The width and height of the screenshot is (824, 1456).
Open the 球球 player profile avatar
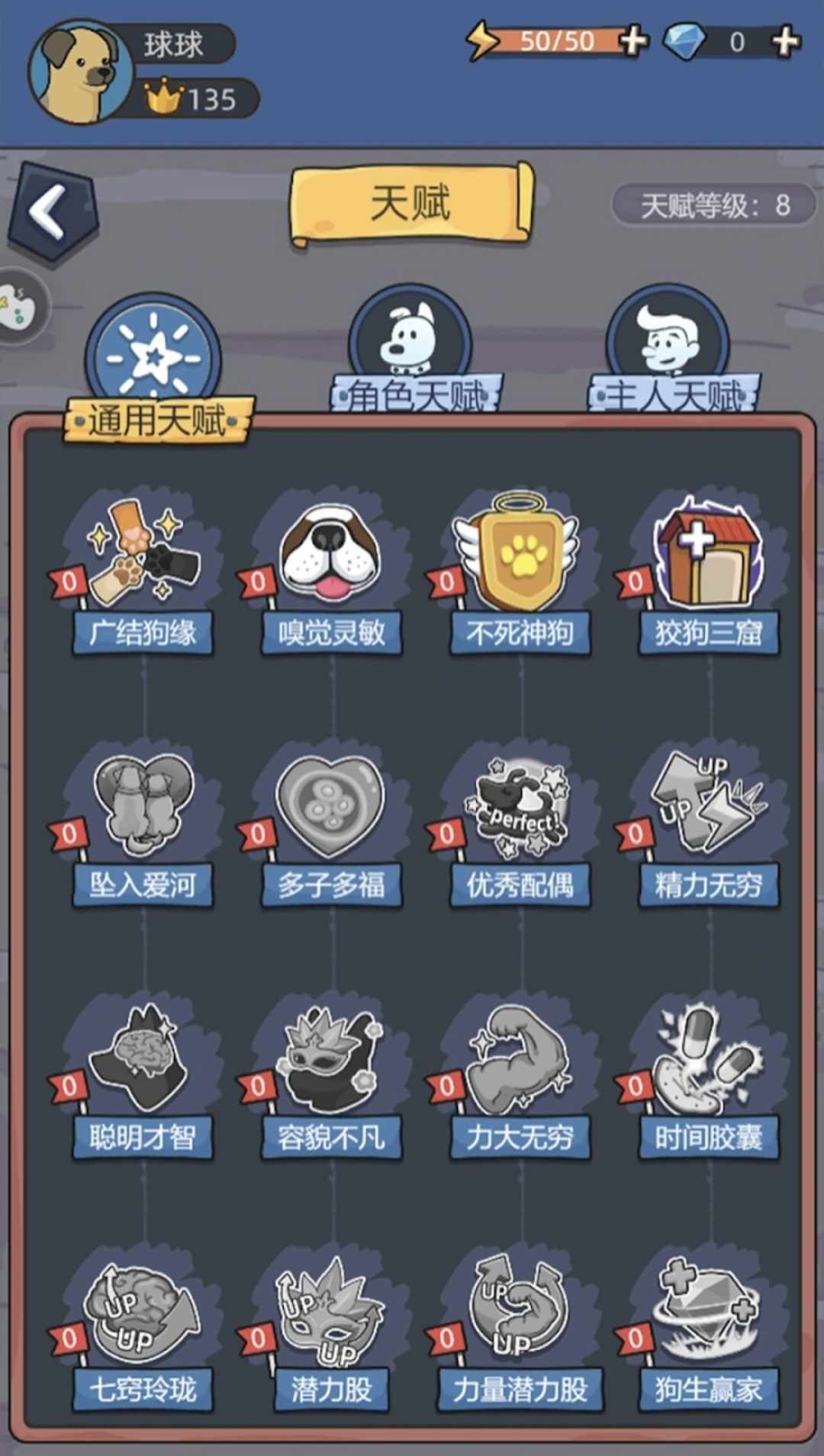pyautogui.click(x=79, y=73)
